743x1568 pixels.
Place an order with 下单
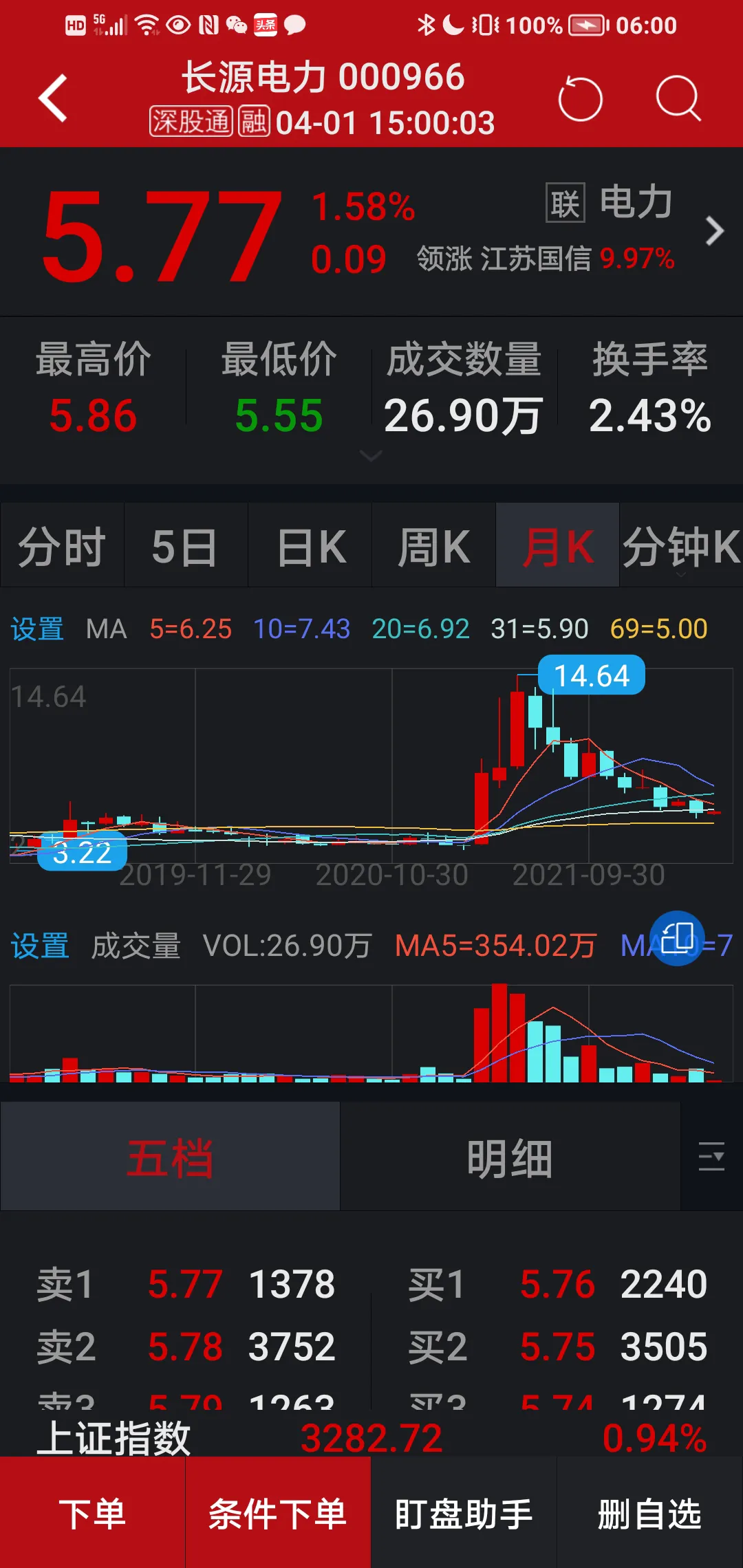coord(92,1514)
